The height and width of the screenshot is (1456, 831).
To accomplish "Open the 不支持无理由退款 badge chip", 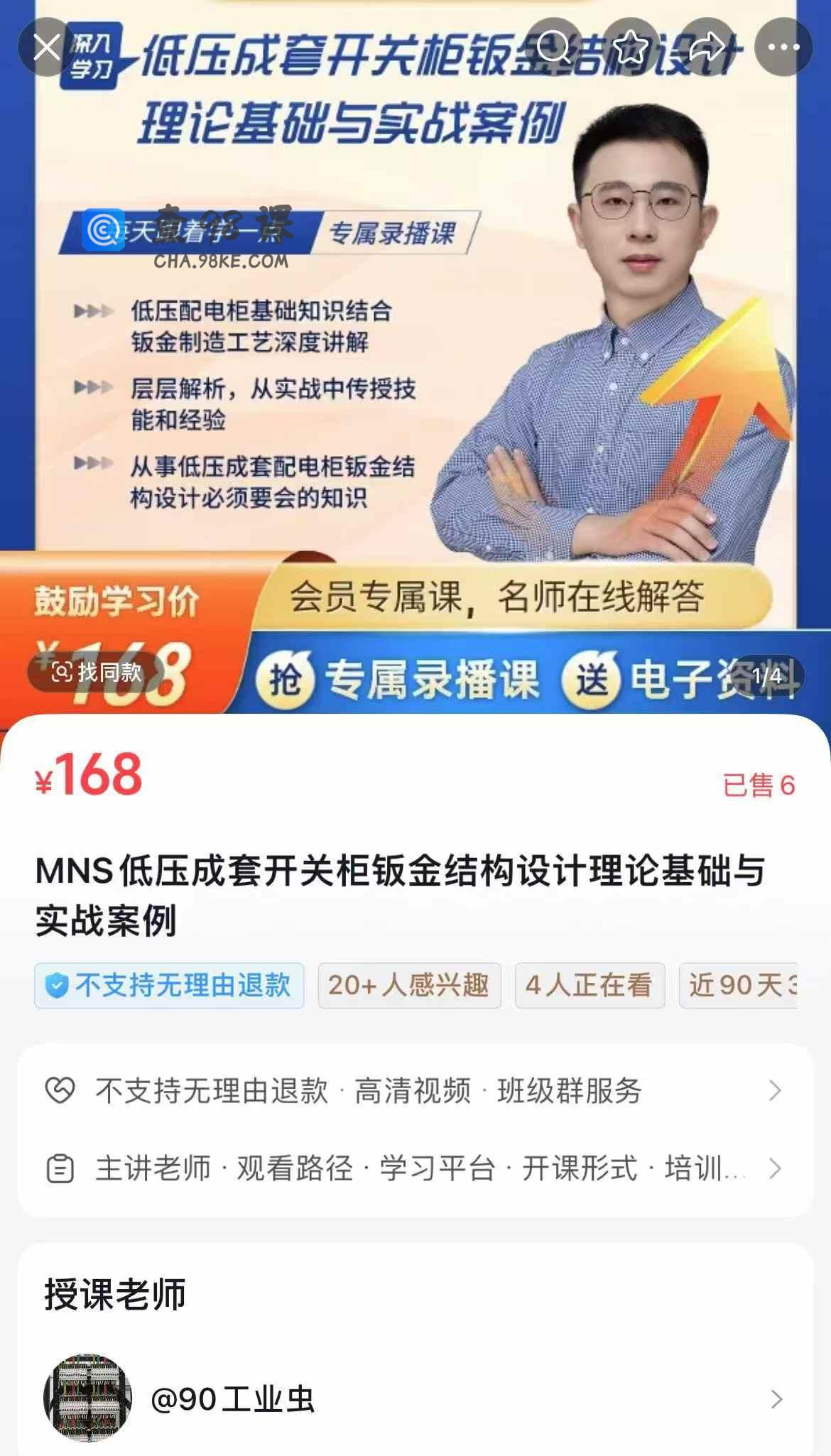I will [169, 985].
